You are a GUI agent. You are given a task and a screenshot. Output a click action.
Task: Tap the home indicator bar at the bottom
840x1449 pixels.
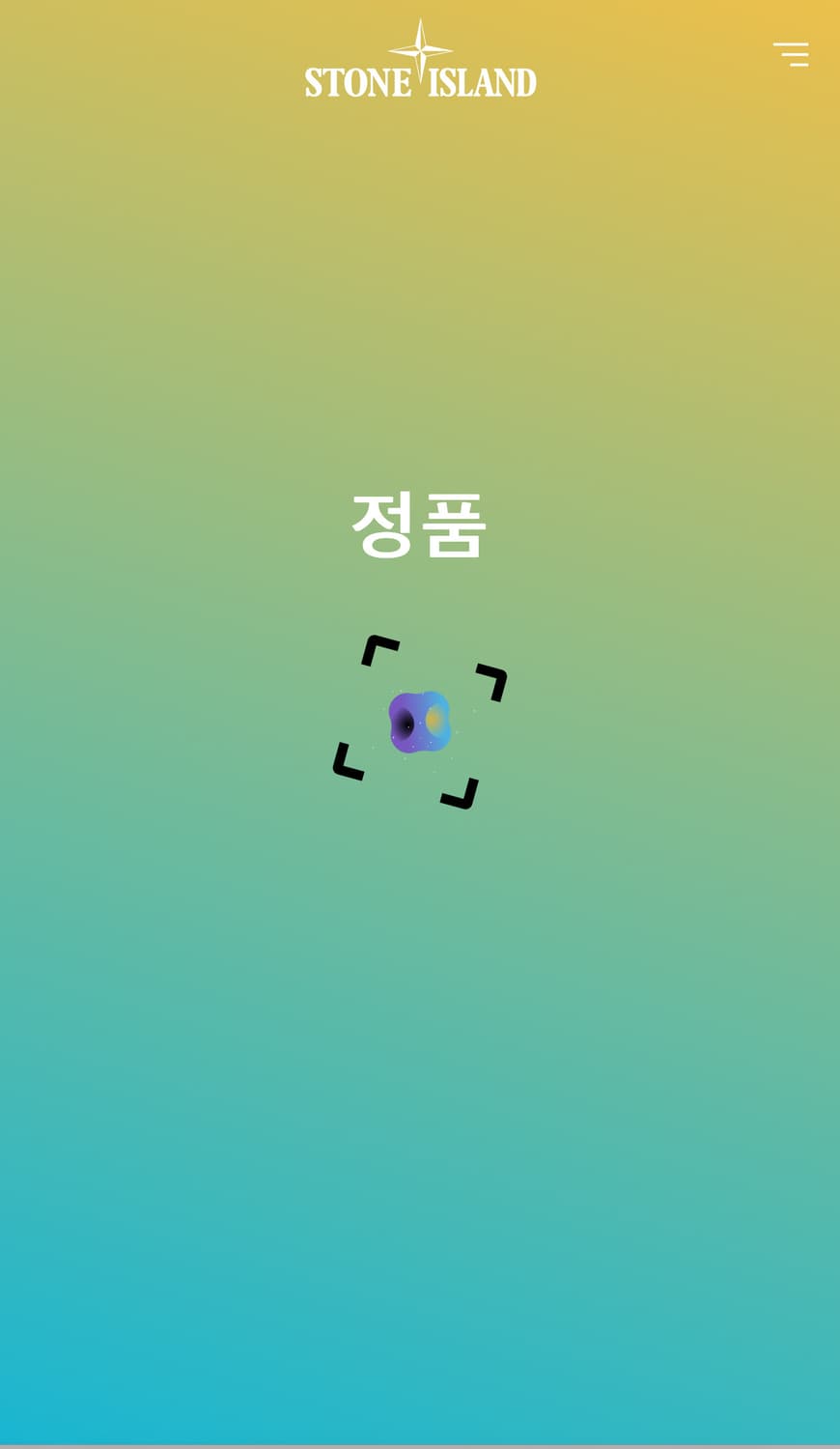point(420,1443)
